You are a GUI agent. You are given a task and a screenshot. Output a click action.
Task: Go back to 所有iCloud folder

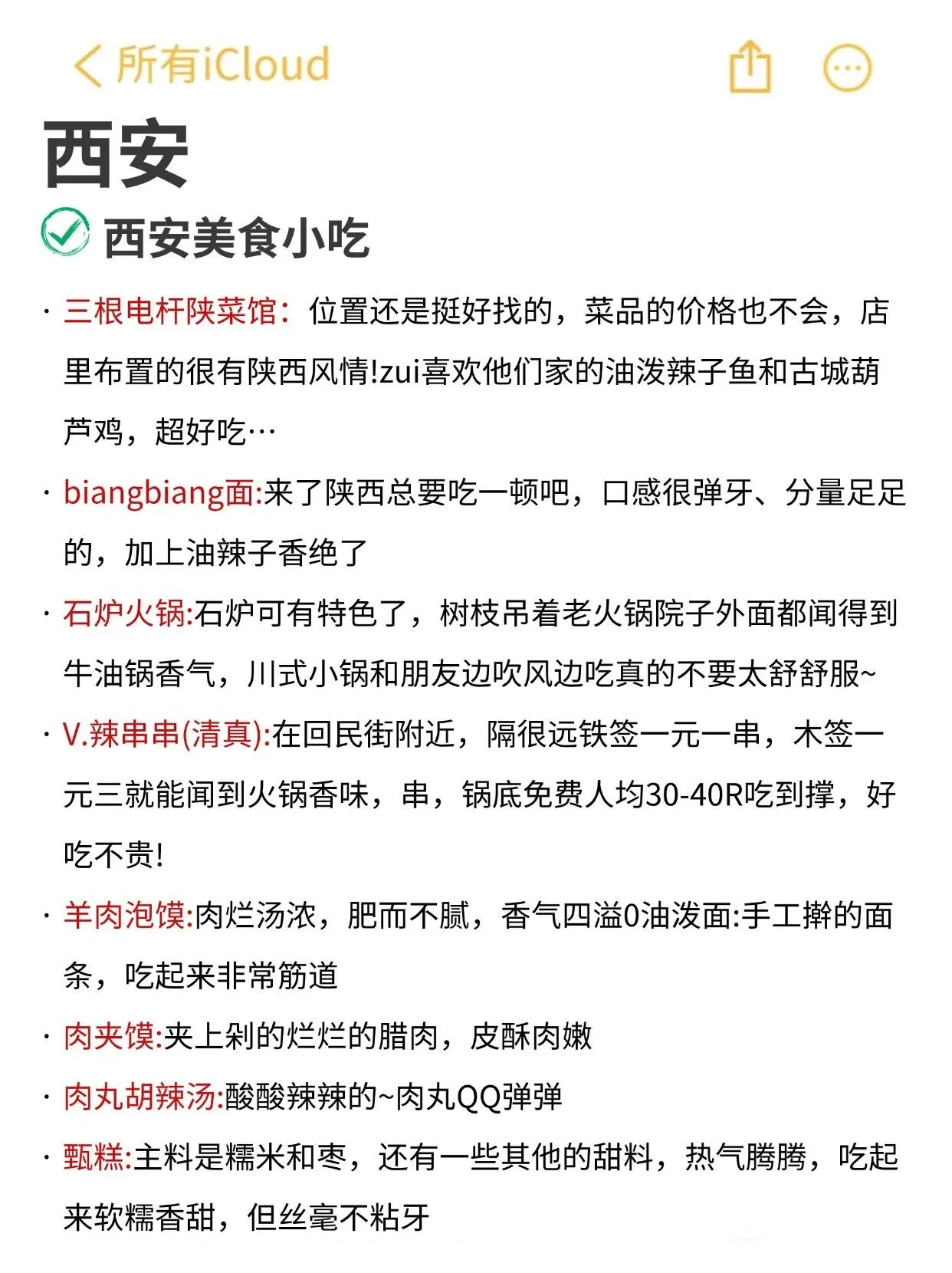point(201,65)
